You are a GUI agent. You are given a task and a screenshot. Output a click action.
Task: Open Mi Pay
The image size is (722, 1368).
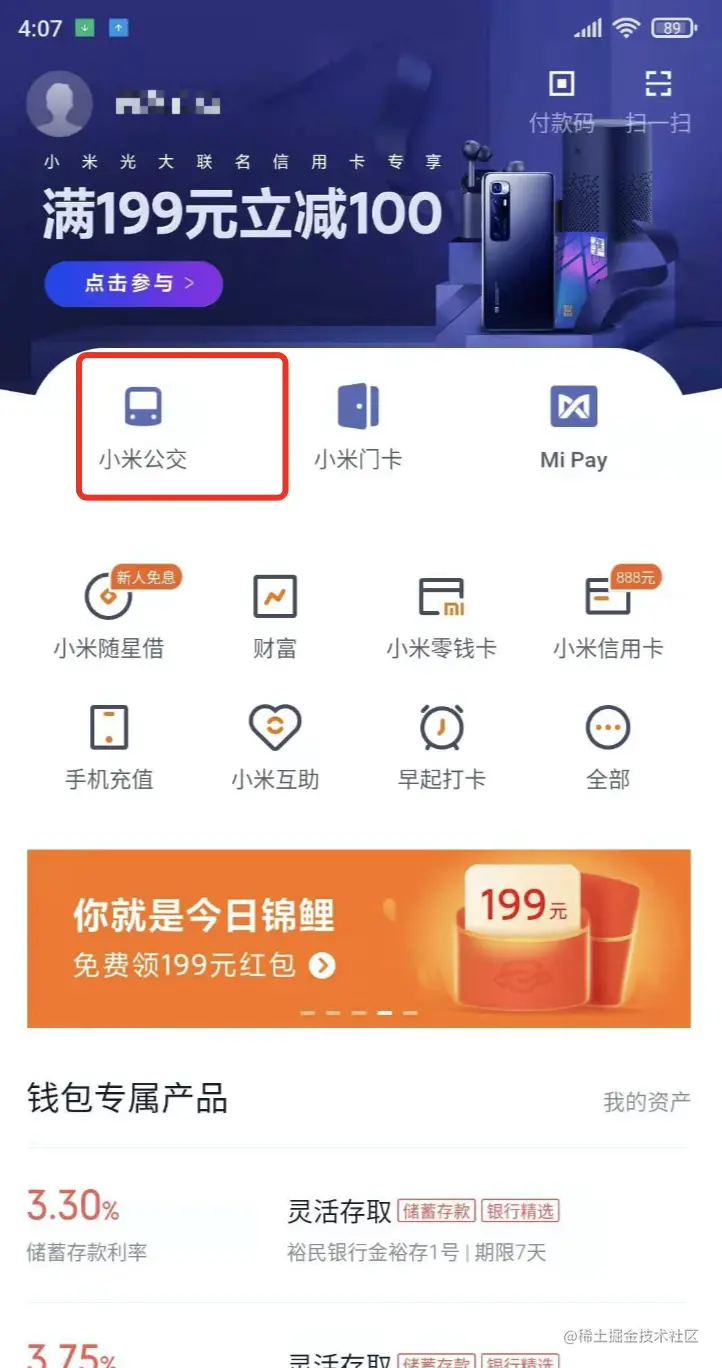coord(573,425)
